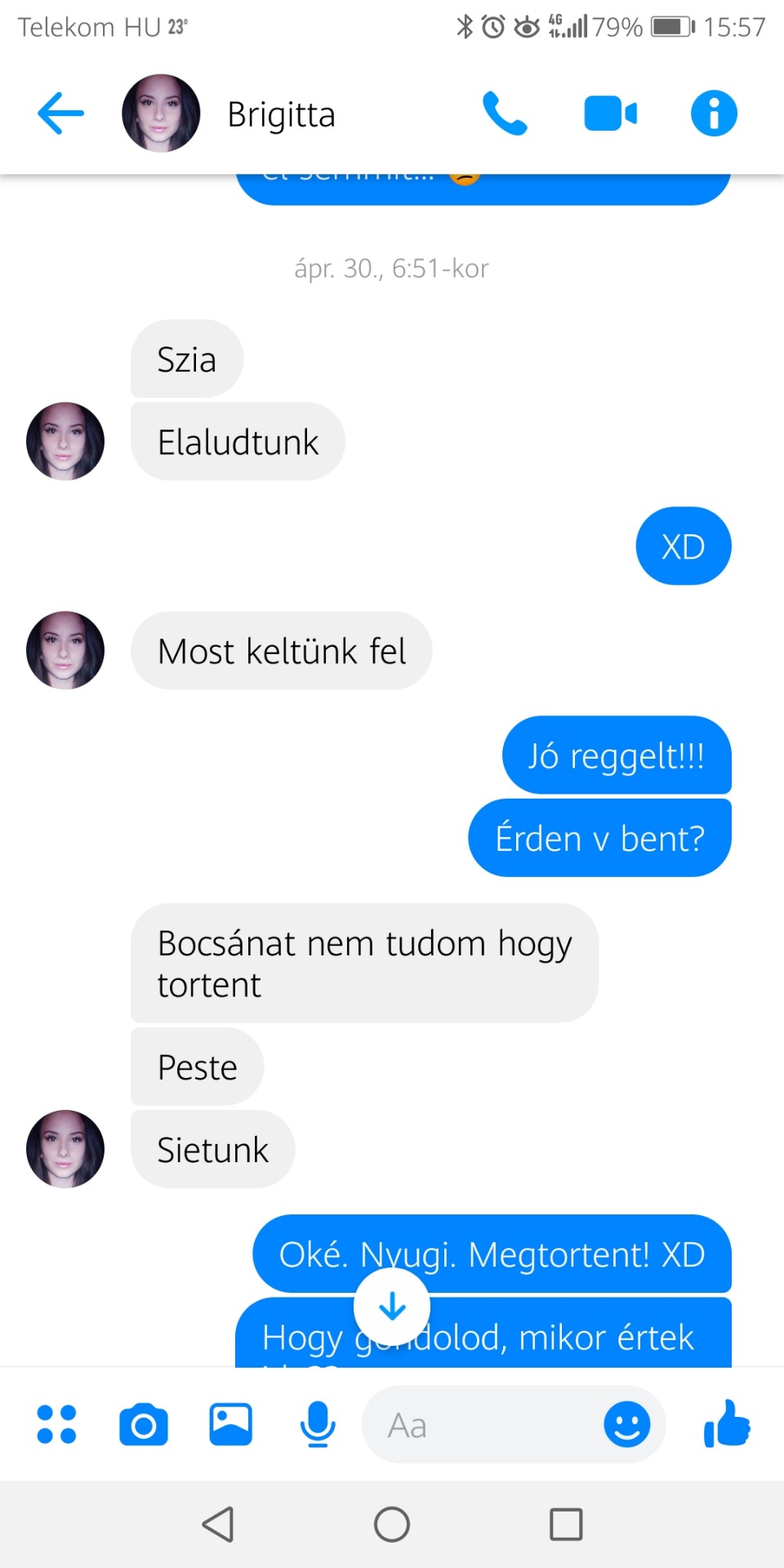The height and width of the screenshot is (1568, 784).
Task: Start a voice call with Brigitta
Action: pyautogui.click(x=504, y=114)
